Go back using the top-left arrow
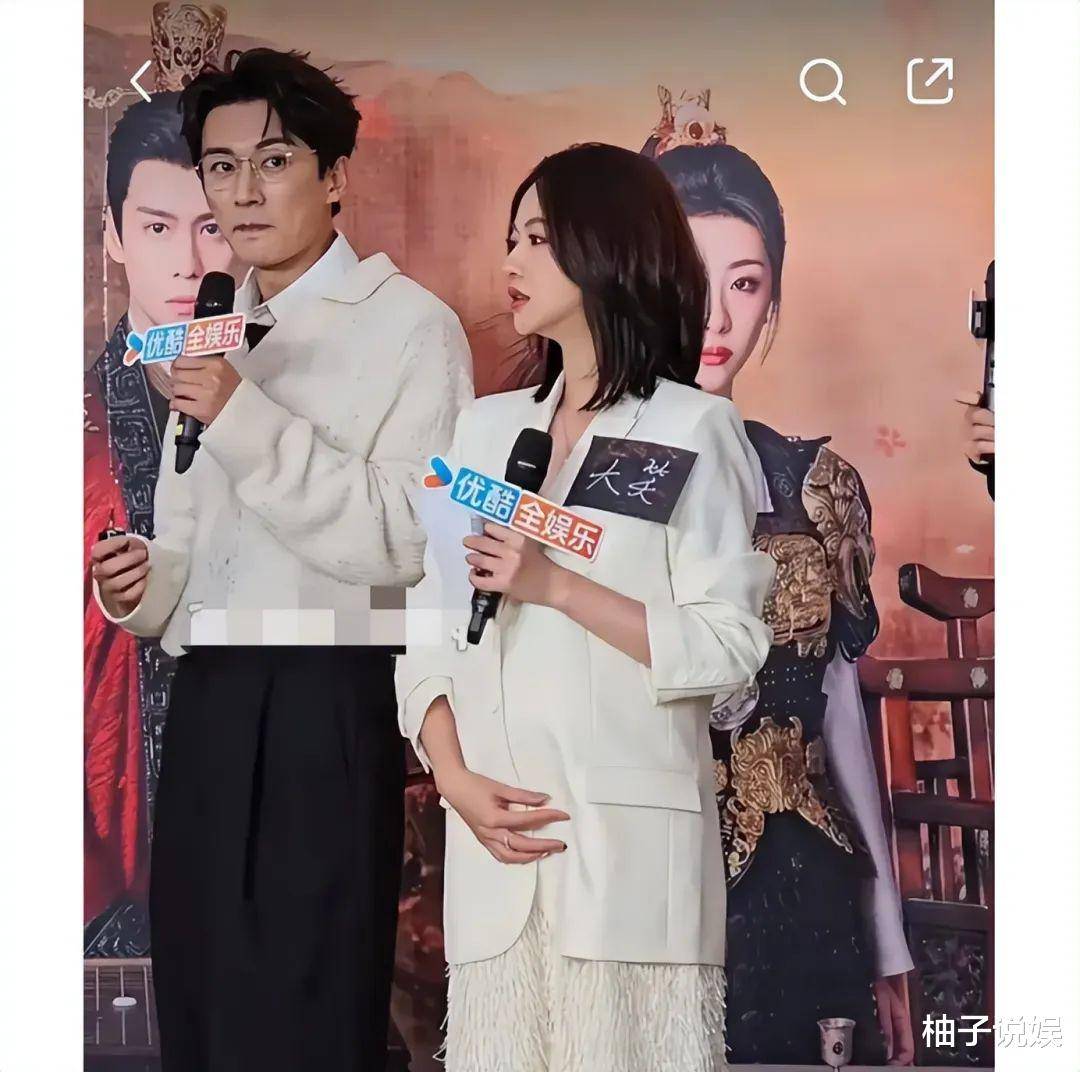The width and height of the screenshot is (1080, 1072). click(x=141, y=82)
